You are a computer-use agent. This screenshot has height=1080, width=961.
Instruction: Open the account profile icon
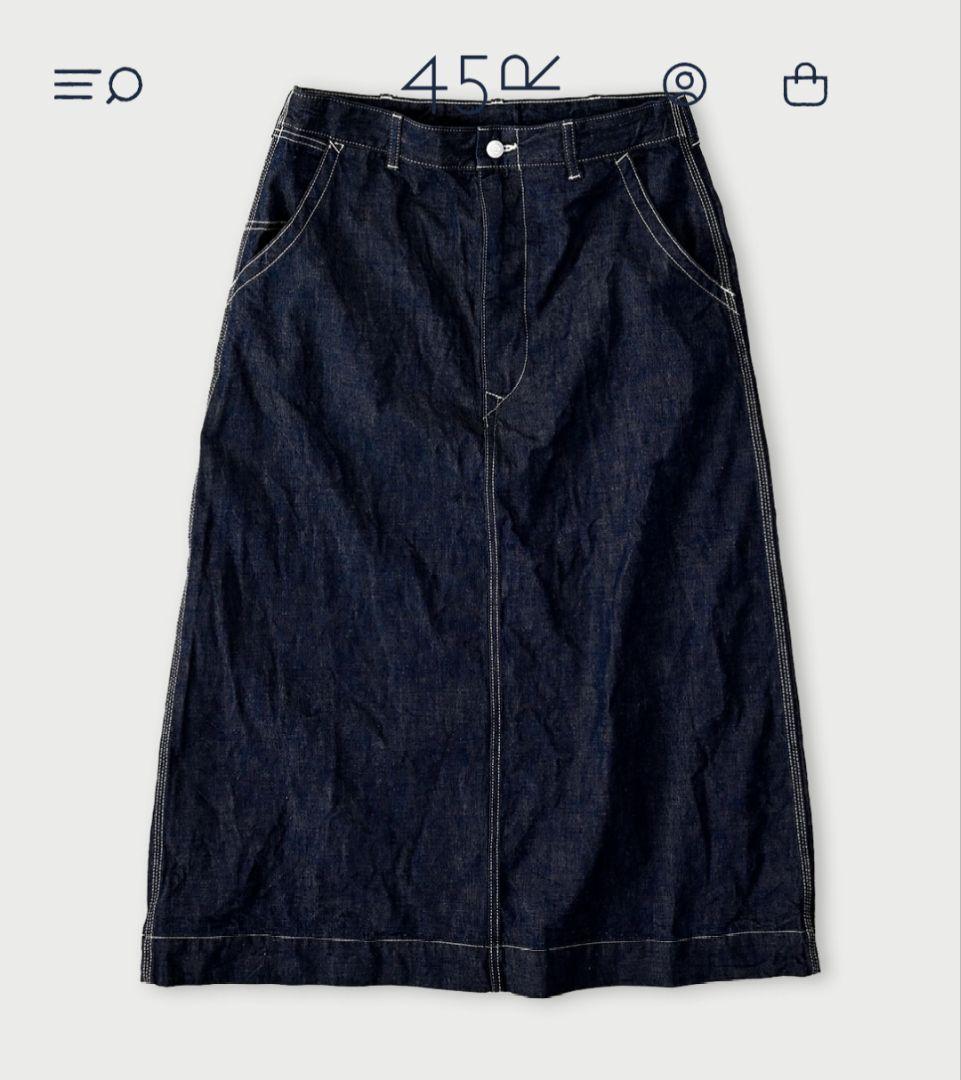click(684, 84)
